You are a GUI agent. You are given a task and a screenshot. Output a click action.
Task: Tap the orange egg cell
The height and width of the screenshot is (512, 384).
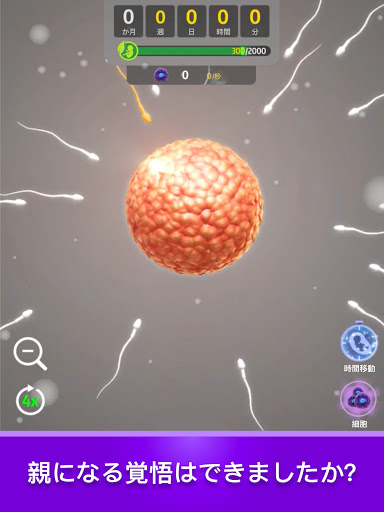(x=194, y=207)
